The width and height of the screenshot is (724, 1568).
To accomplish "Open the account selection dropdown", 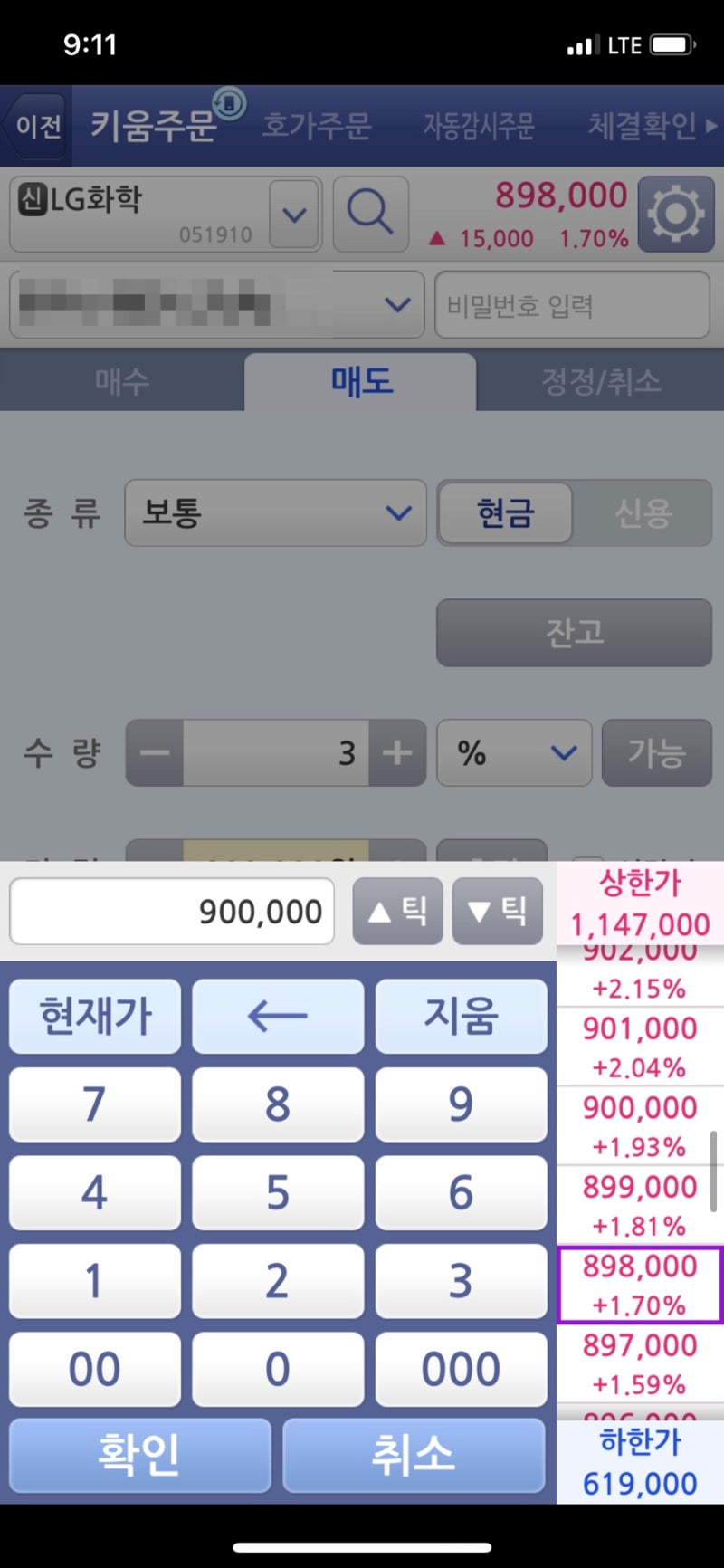I will [x=395, y=305].
